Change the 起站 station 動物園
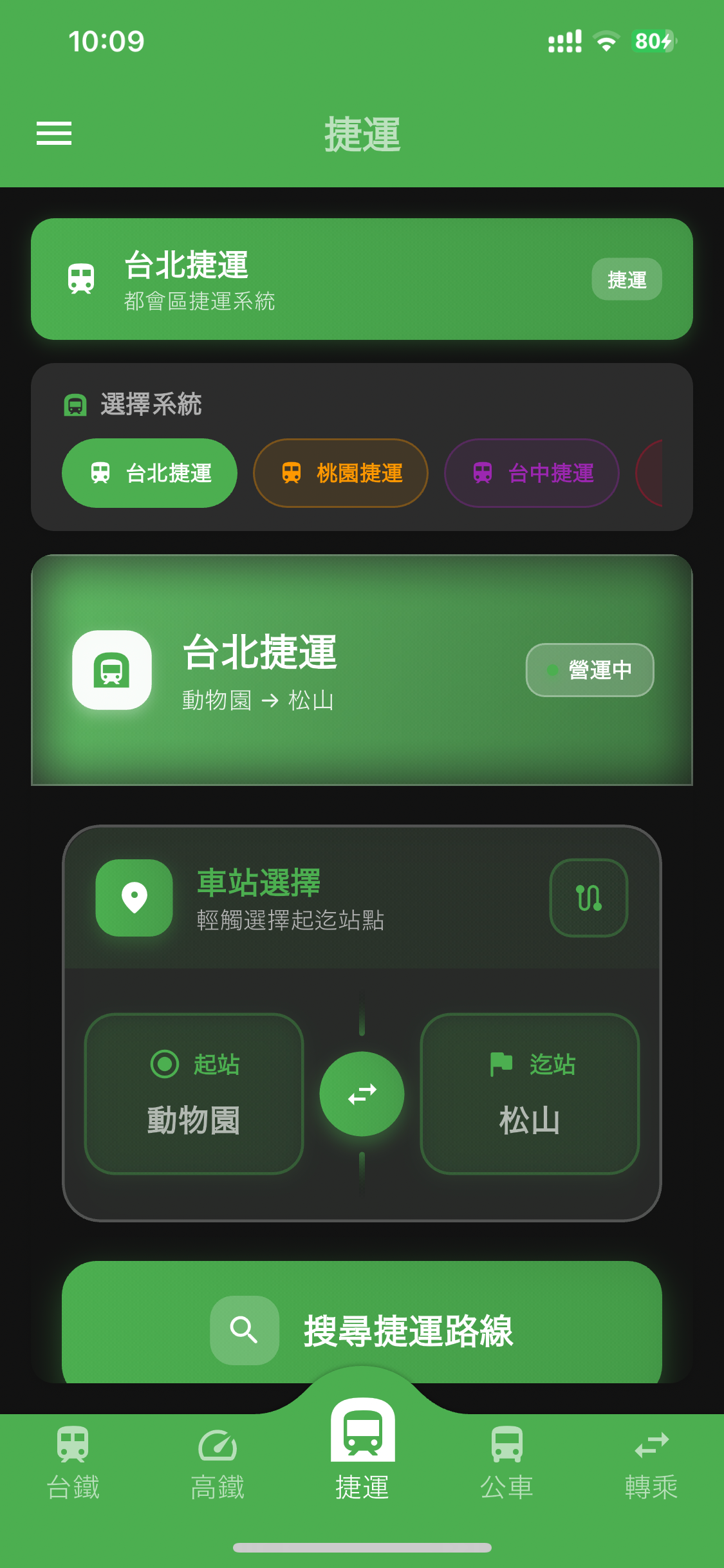 pyautogui.click(x=194, y=1094)
